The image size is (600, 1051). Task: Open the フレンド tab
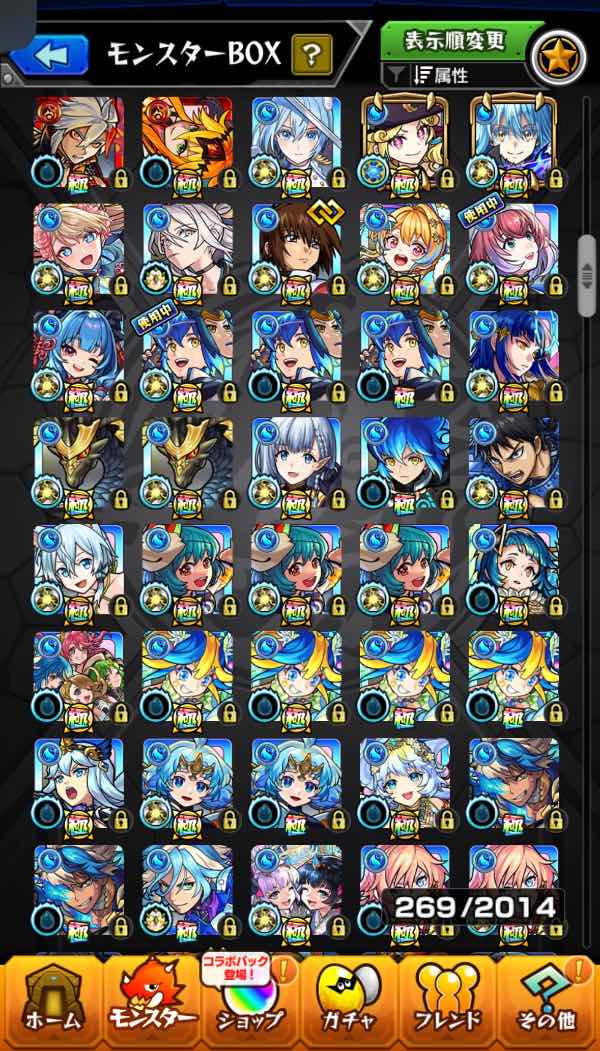448,1006
